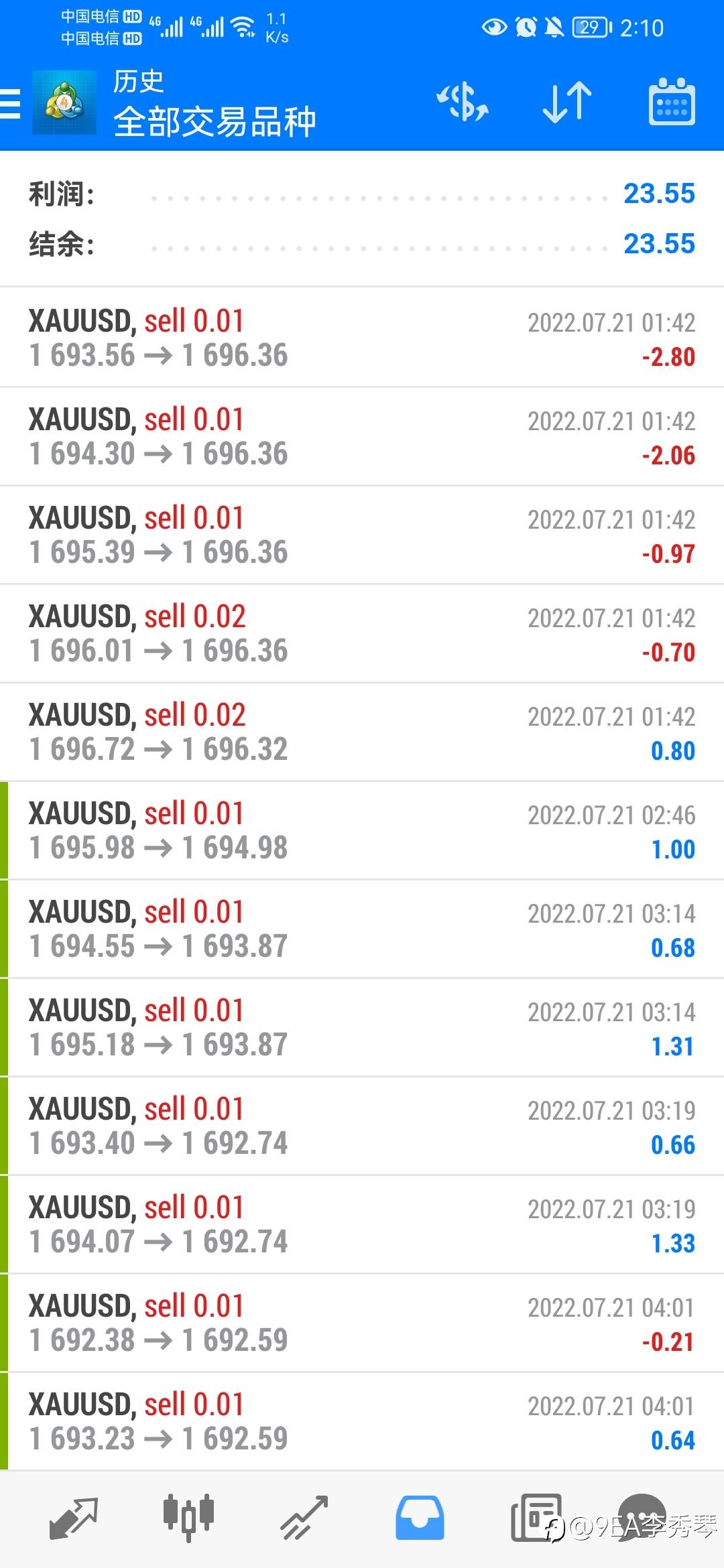Choose history period with calendar icon
This screenshot has height=1568, width=724.
point(672,103)
